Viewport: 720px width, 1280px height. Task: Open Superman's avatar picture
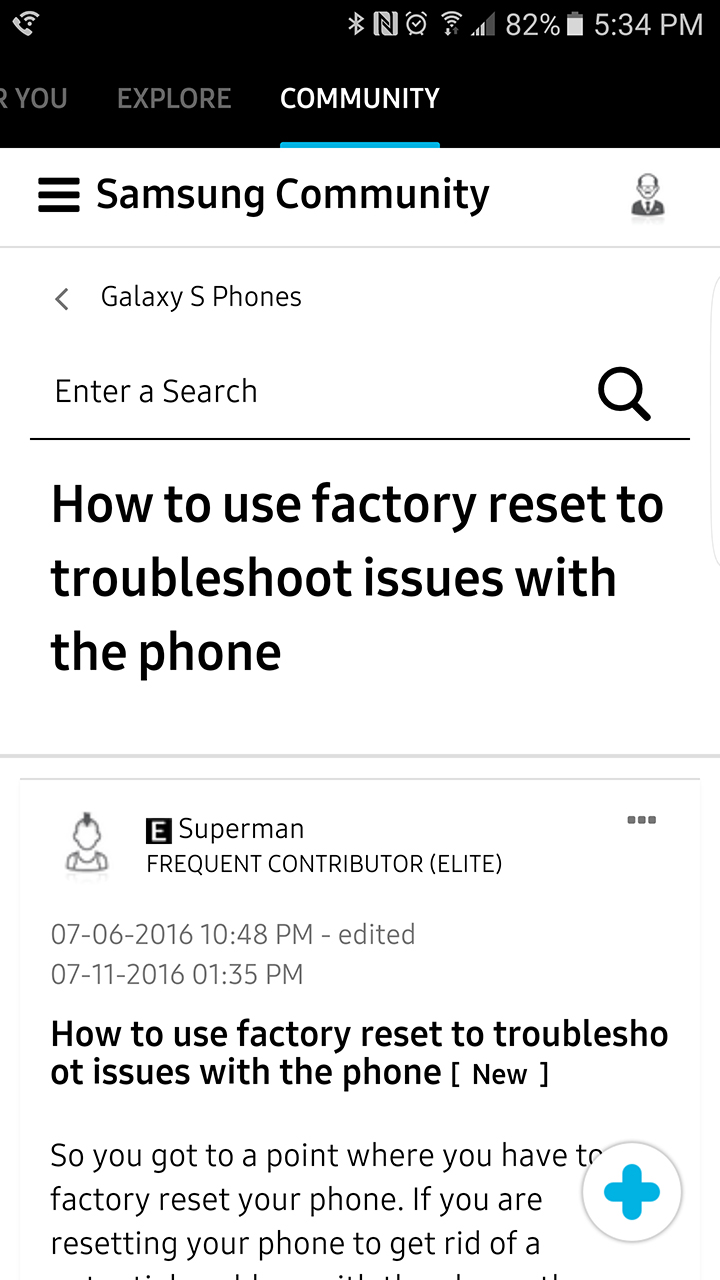(88, 845)
